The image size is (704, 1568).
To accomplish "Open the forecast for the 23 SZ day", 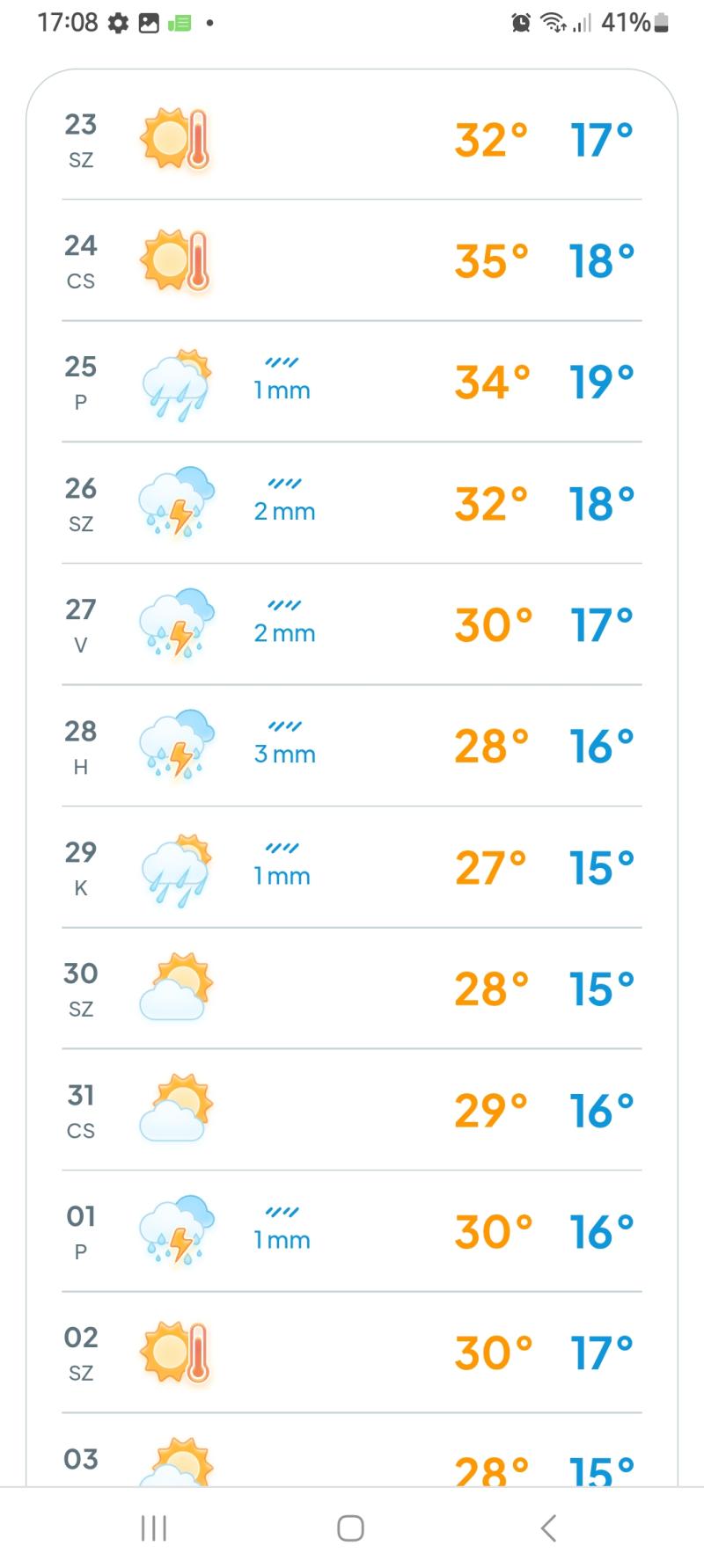I will click(x=352, y=139).
